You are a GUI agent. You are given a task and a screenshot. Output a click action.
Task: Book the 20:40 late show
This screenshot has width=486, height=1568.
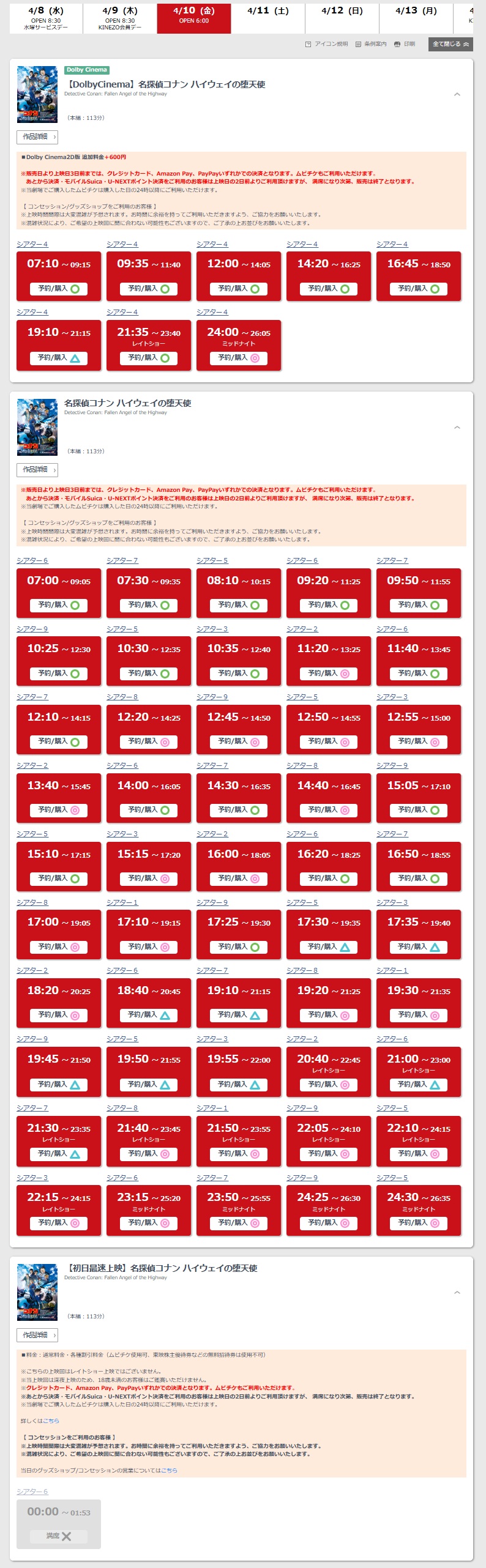[x=329, y=1085]
